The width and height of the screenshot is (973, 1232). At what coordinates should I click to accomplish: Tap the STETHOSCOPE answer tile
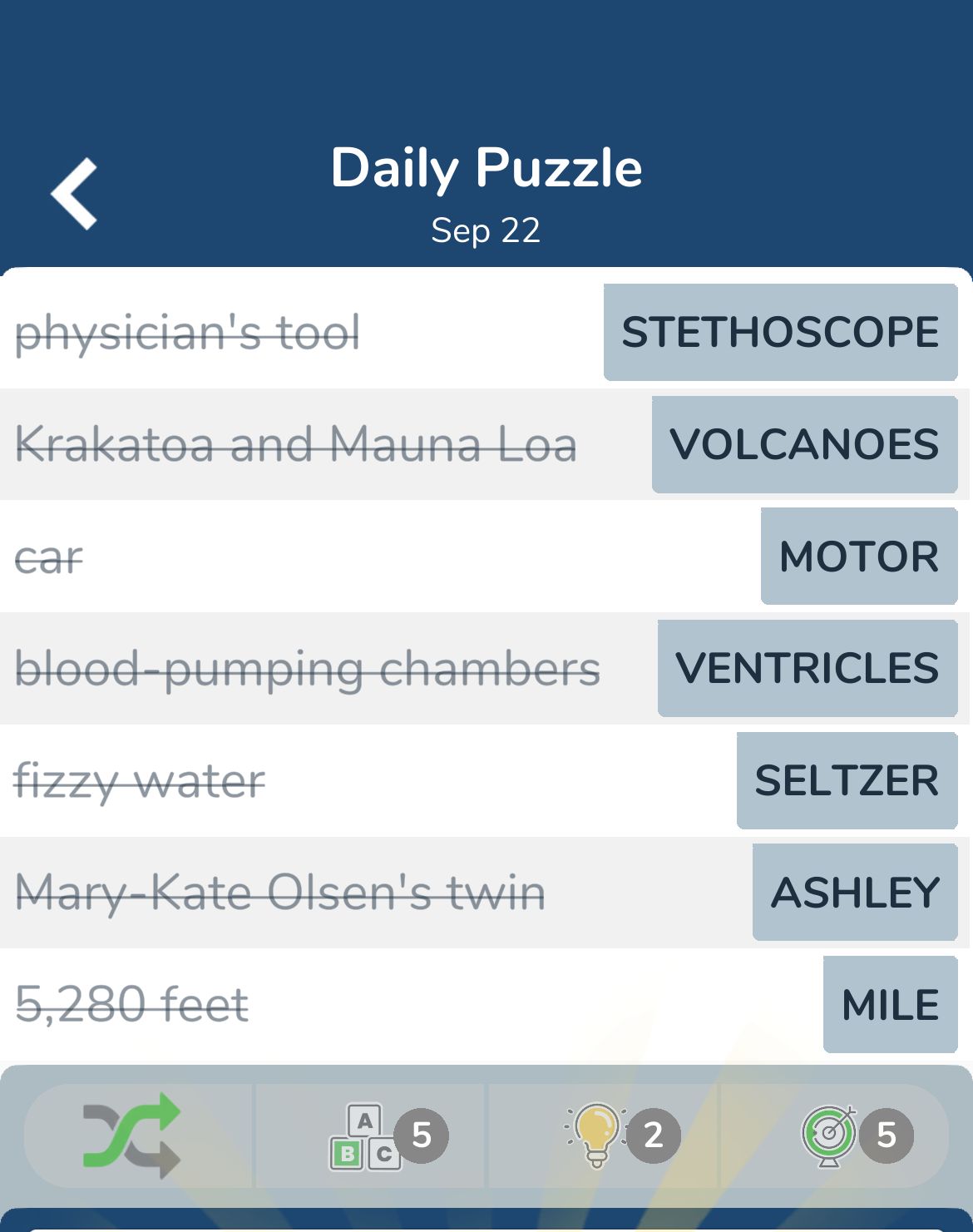coord(780,332)
